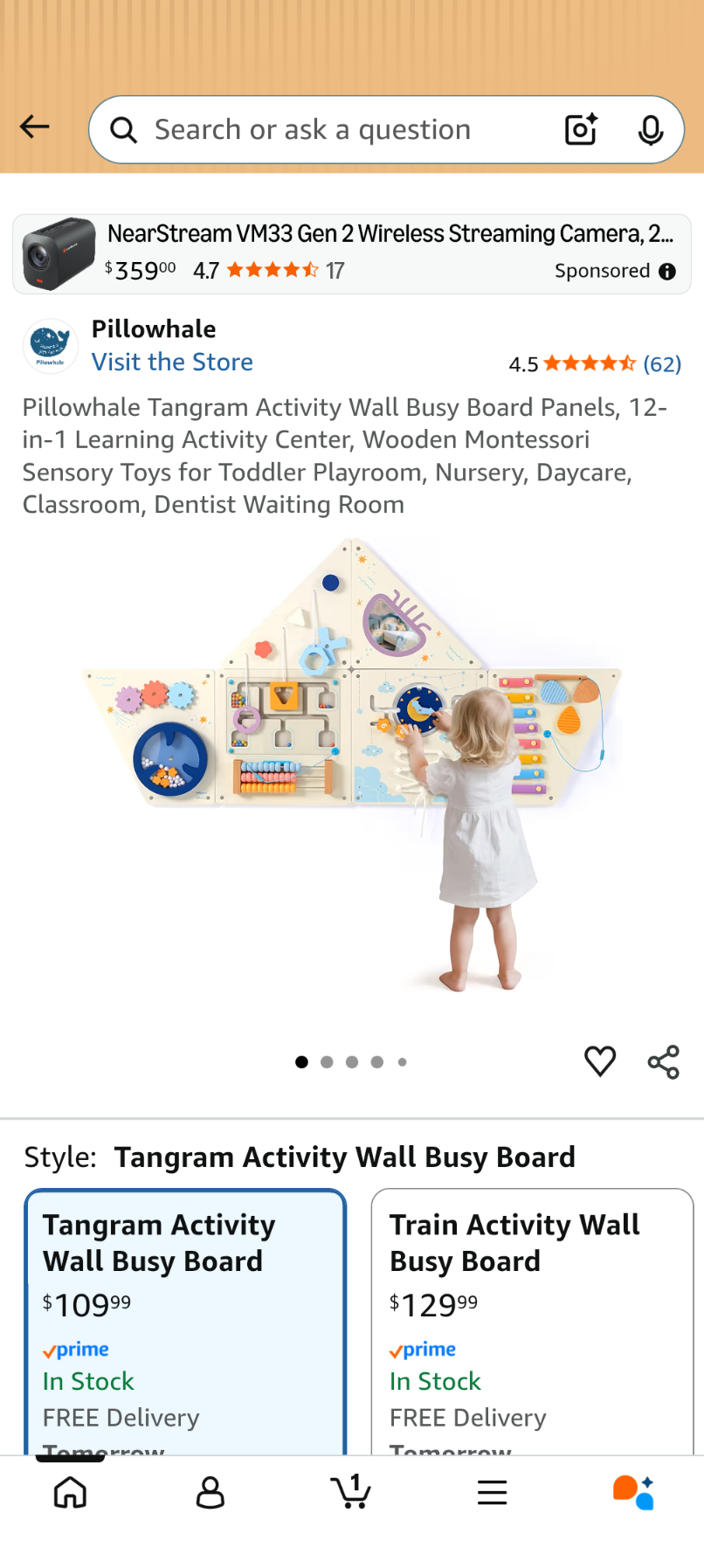The height and width of the screenshot is (1568, 704).
Task: Open the account profile tab
Action: (x=211, y=1492)
